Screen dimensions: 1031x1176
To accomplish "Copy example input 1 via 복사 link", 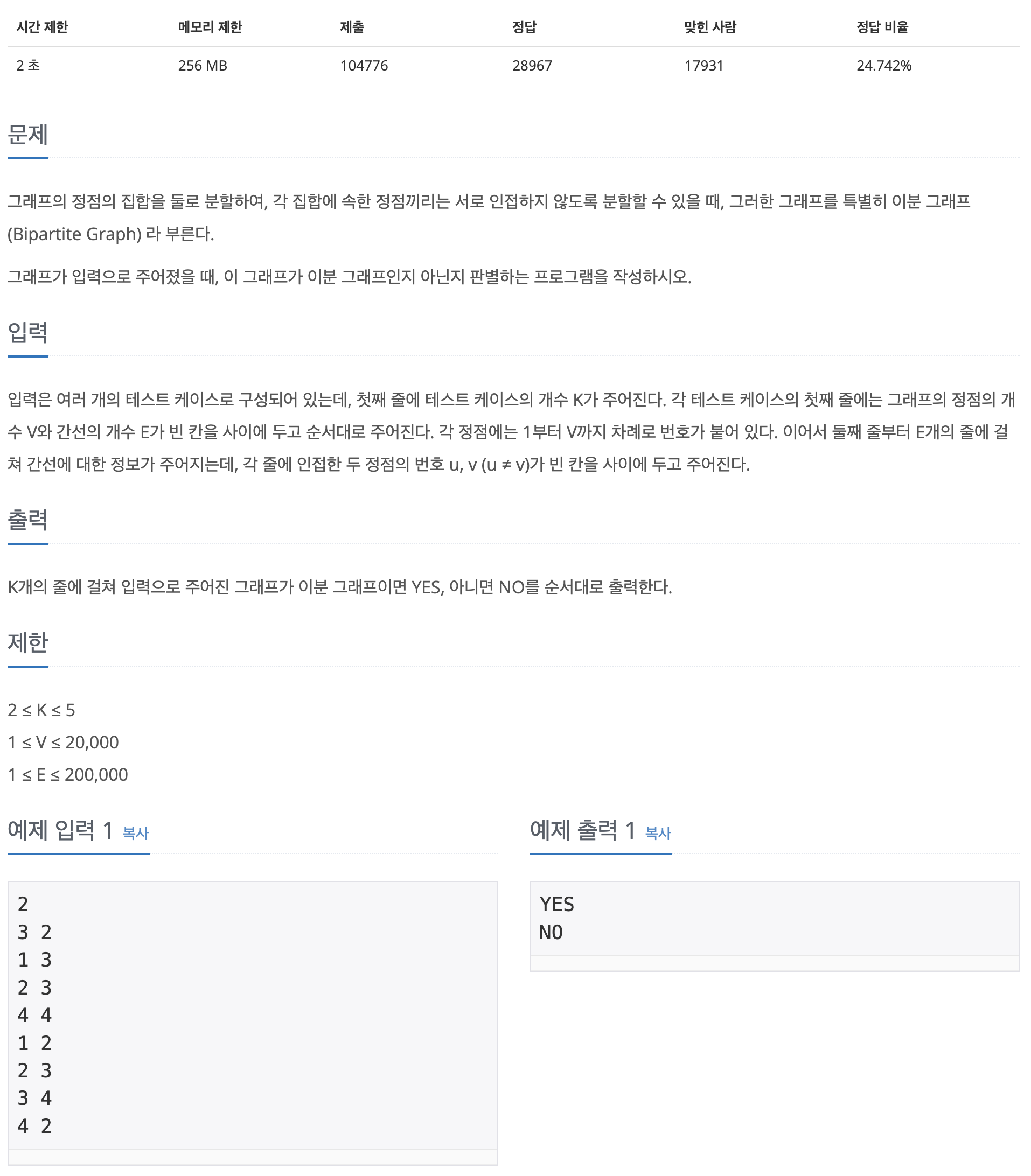I will pos(136,832).
